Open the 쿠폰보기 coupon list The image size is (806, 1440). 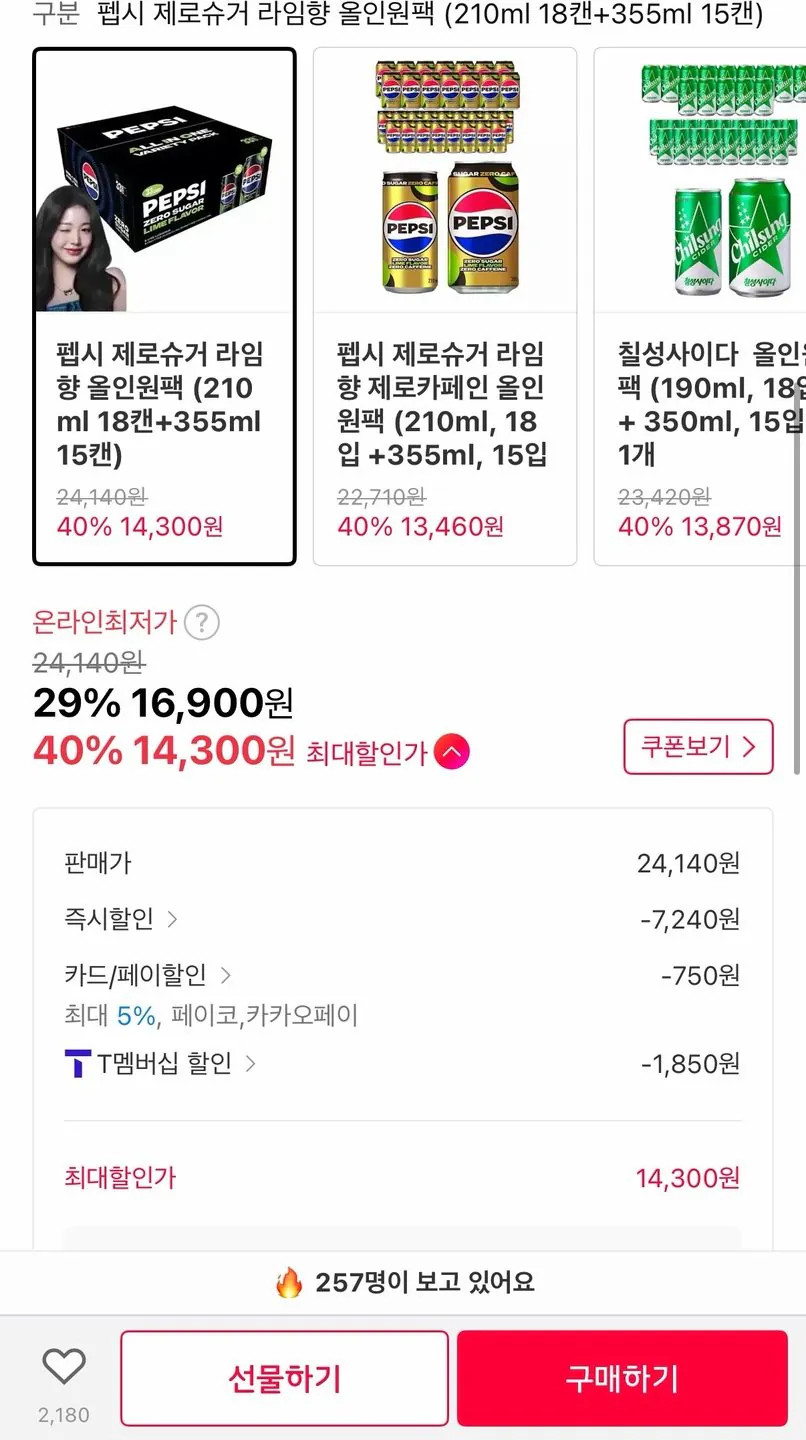point(697,747)
